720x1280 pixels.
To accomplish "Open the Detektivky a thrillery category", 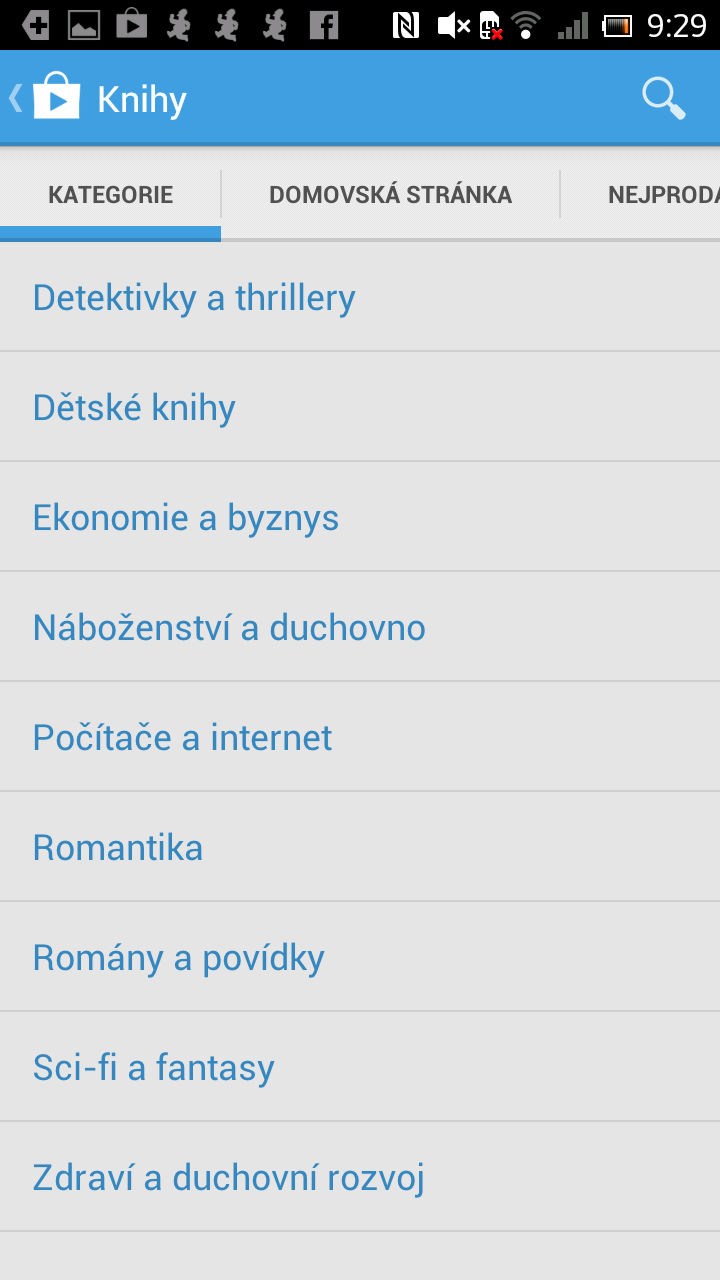I will (x=193, y=296).
